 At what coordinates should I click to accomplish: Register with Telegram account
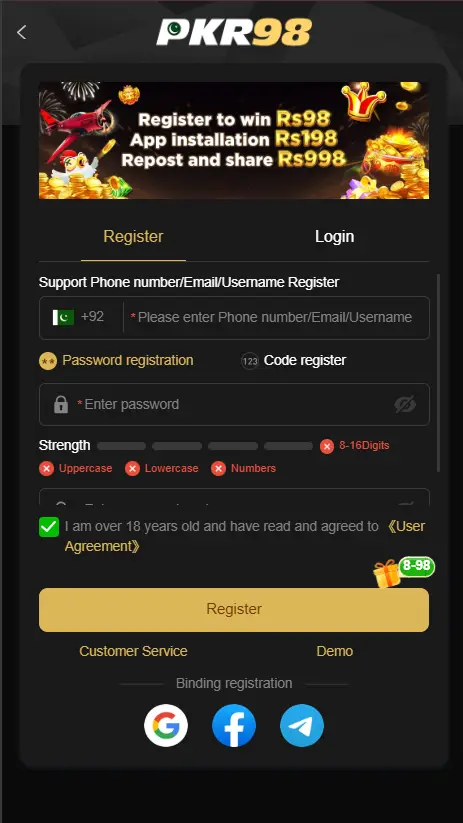(x=302, y=725)
